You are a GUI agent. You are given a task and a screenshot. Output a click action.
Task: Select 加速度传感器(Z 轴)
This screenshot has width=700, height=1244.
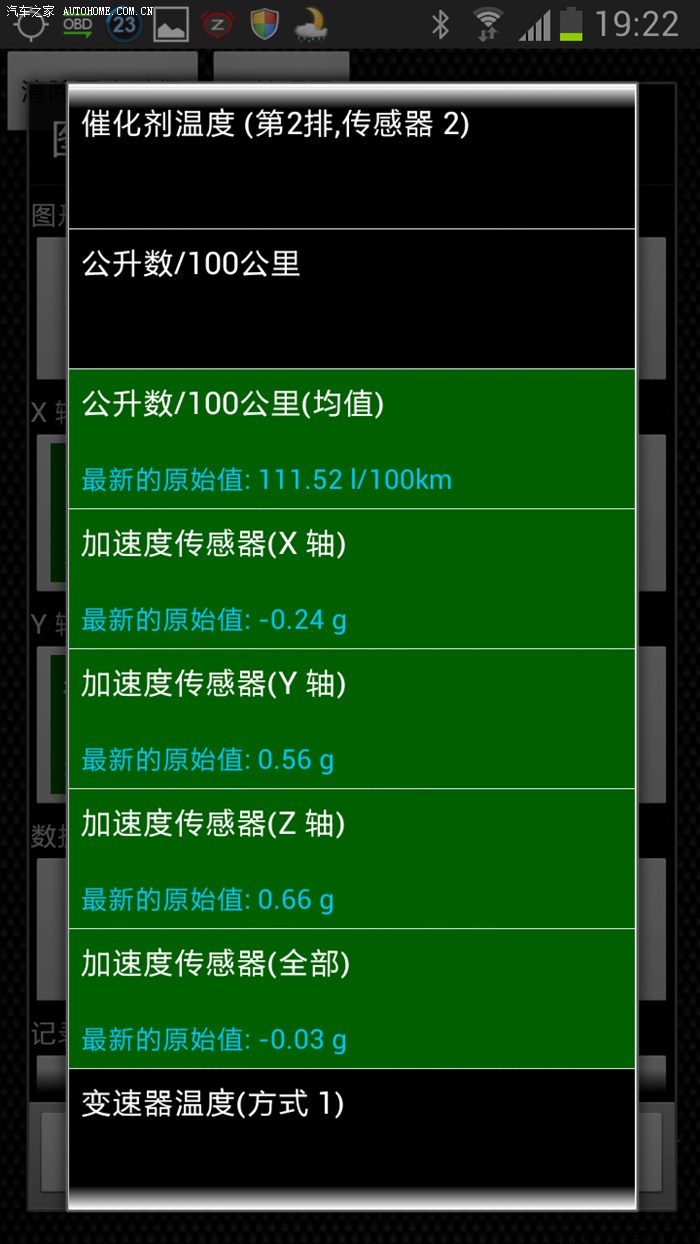point(351,858)
